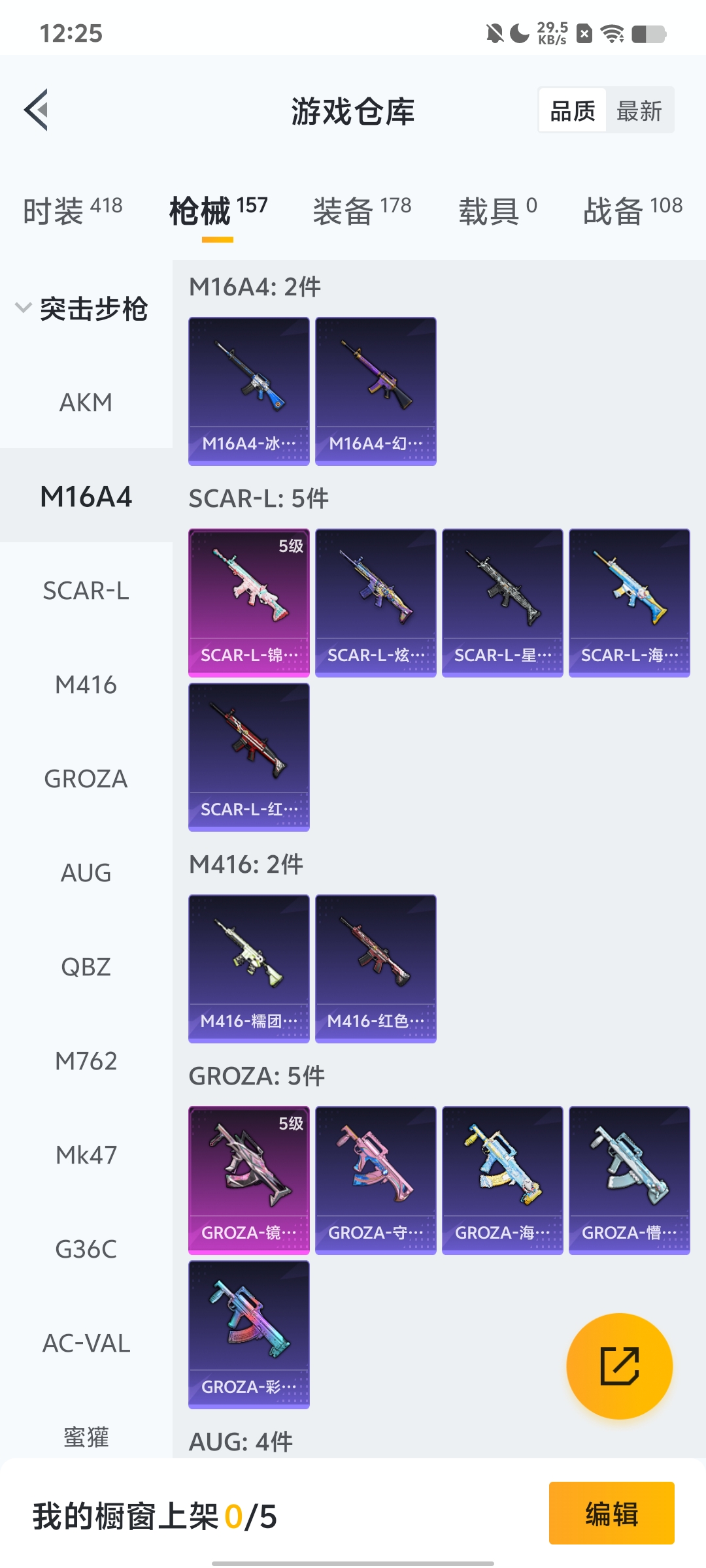Open the level 5 GROZA-镜 skin
The height and width of the screenshot is (1568, 706).
click(248, 1180)
